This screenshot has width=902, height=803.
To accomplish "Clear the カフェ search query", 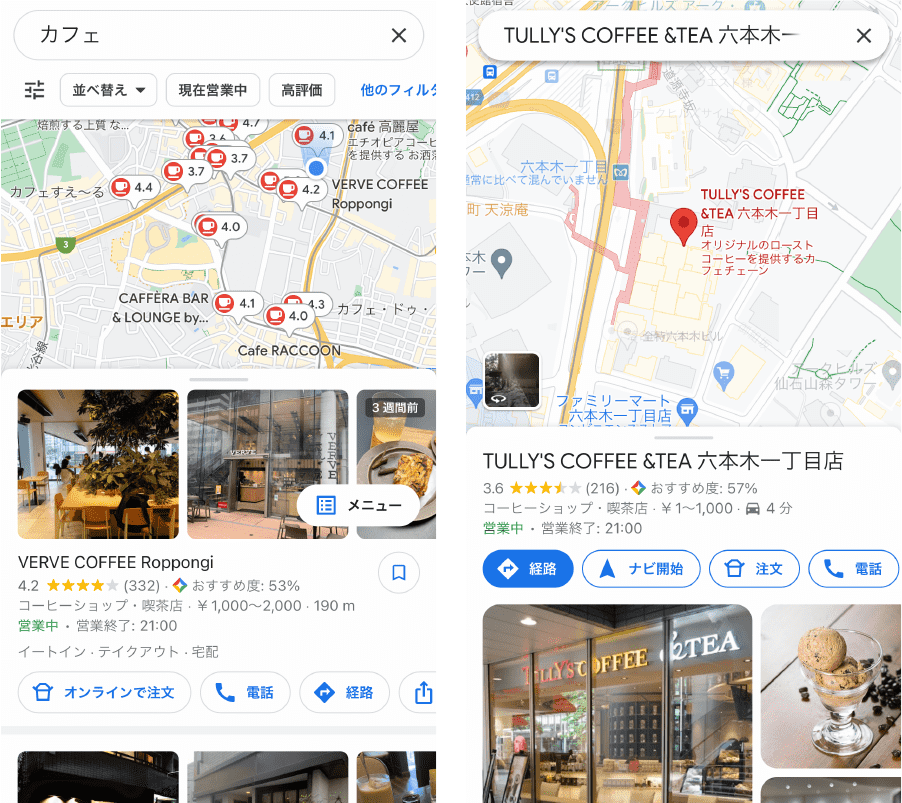I will point(398,36).
